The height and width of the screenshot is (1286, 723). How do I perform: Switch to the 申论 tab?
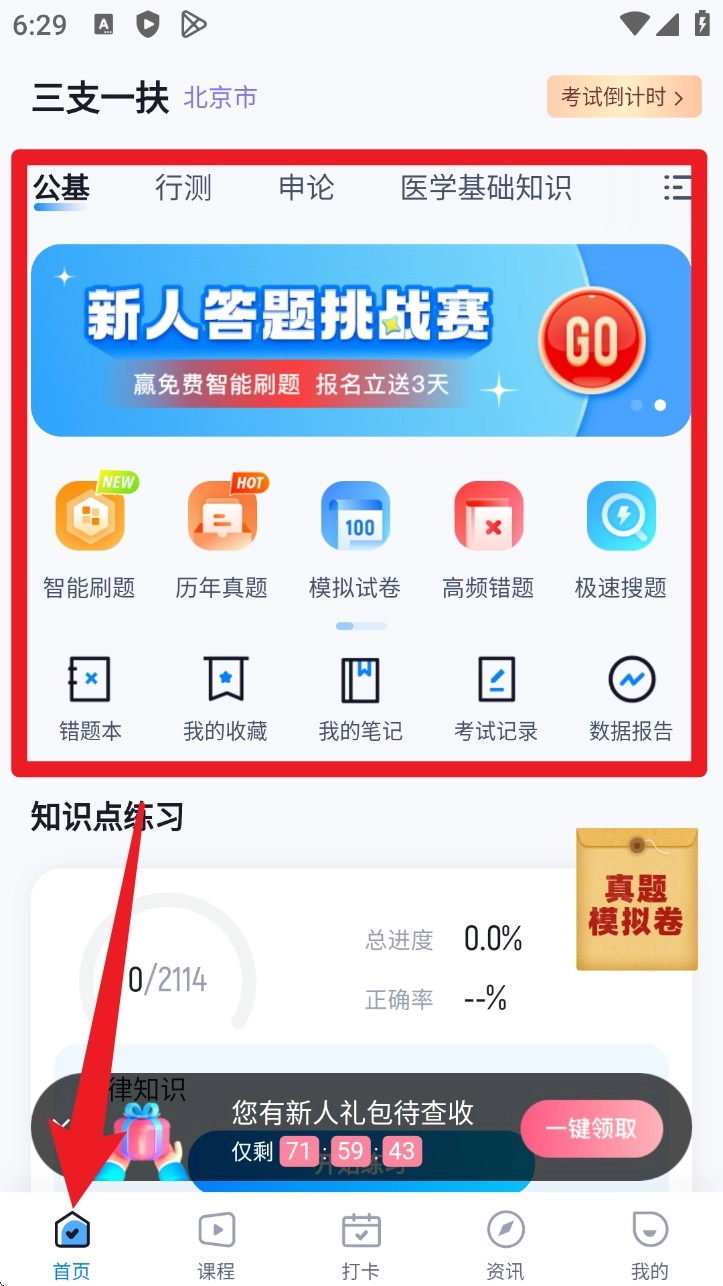click(x=306, y=187)
